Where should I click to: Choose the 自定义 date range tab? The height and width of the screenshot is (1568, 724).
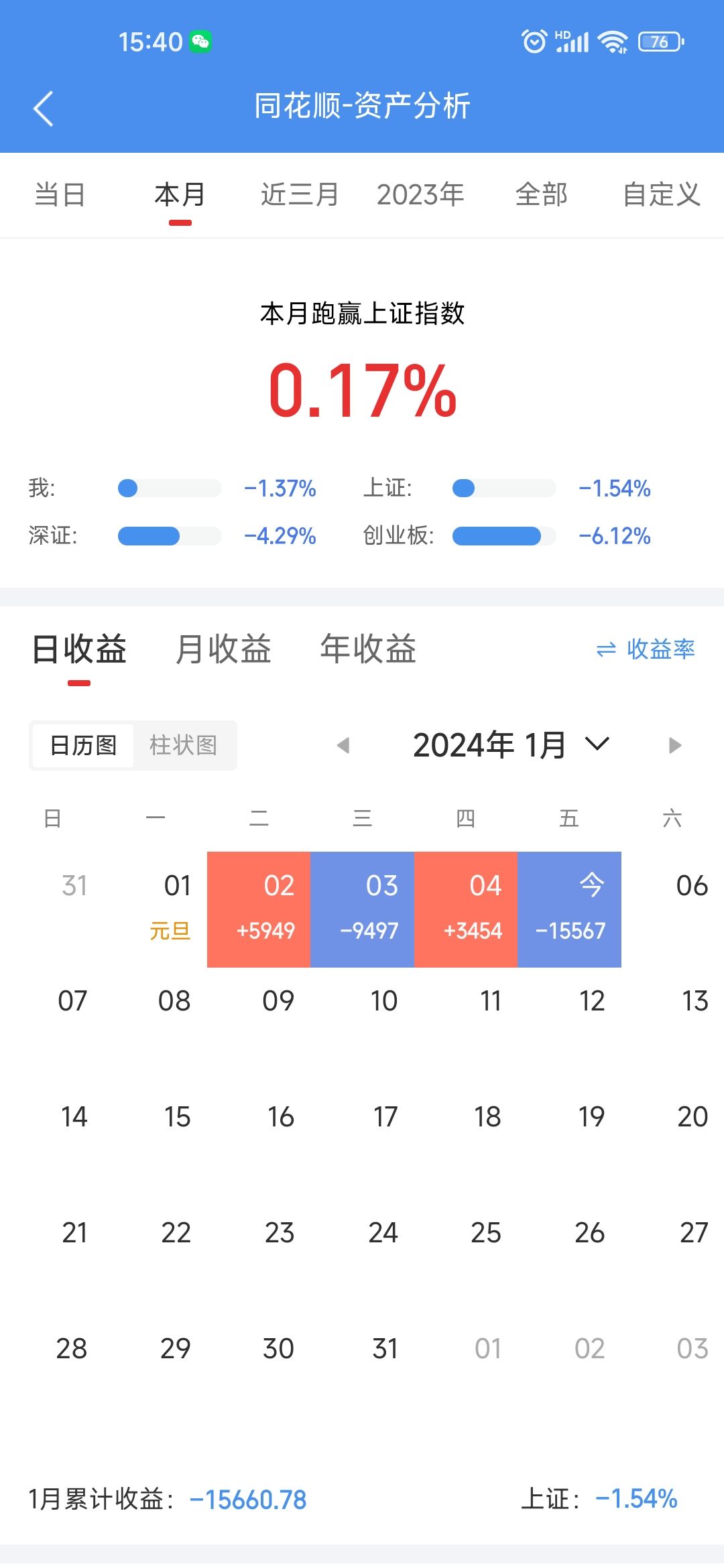click(x=661, y=195)
